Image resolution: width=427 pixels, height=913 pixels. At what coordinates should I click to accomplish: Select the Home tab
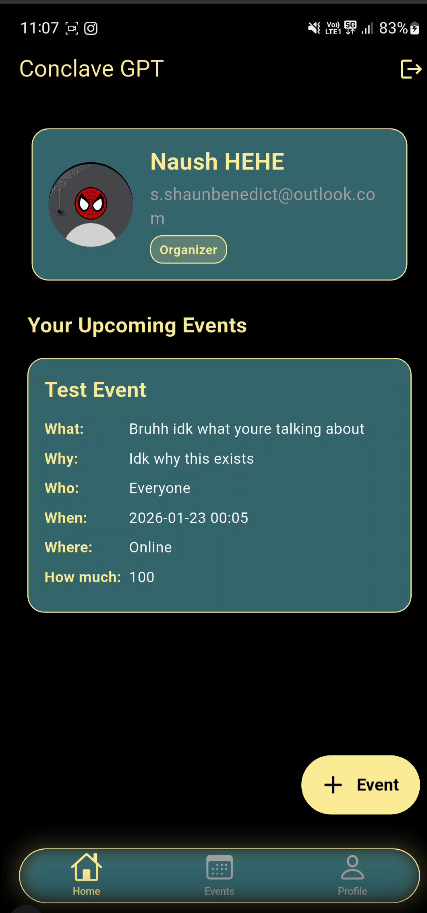click(x=86, y=875)
